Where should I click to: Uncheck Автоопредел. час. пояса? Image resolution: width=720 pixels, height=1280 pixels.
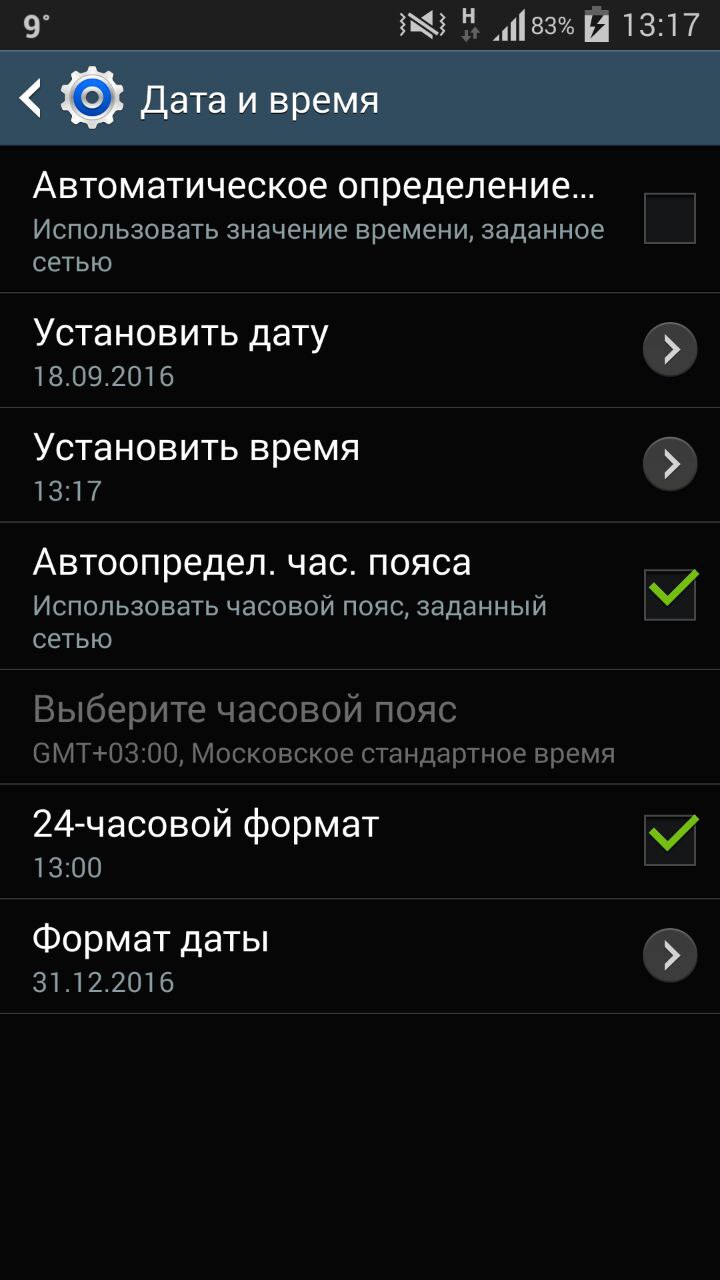point(669,594)
